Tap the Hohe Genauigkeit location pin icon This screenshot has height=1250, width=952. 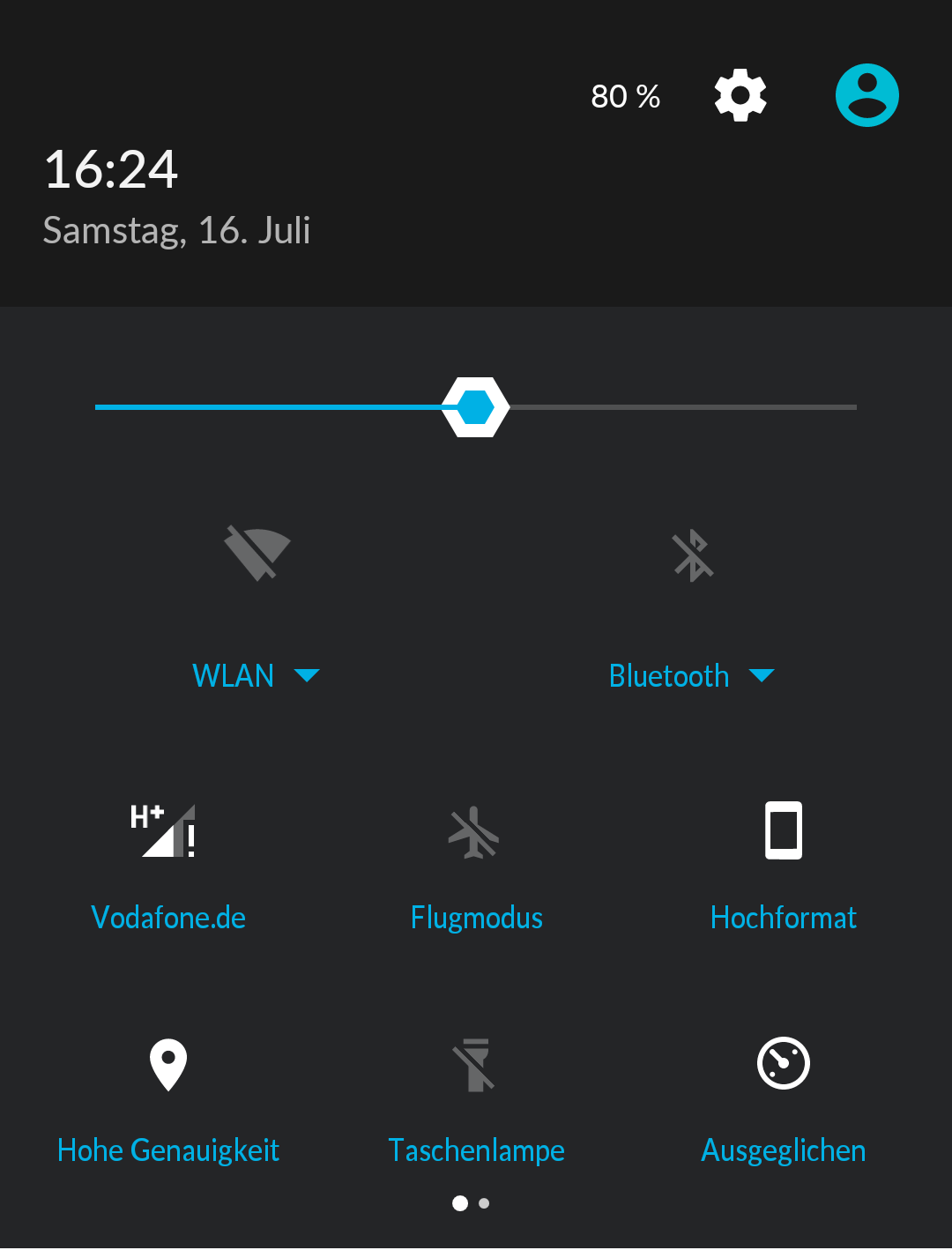(x=167, y=1063)
